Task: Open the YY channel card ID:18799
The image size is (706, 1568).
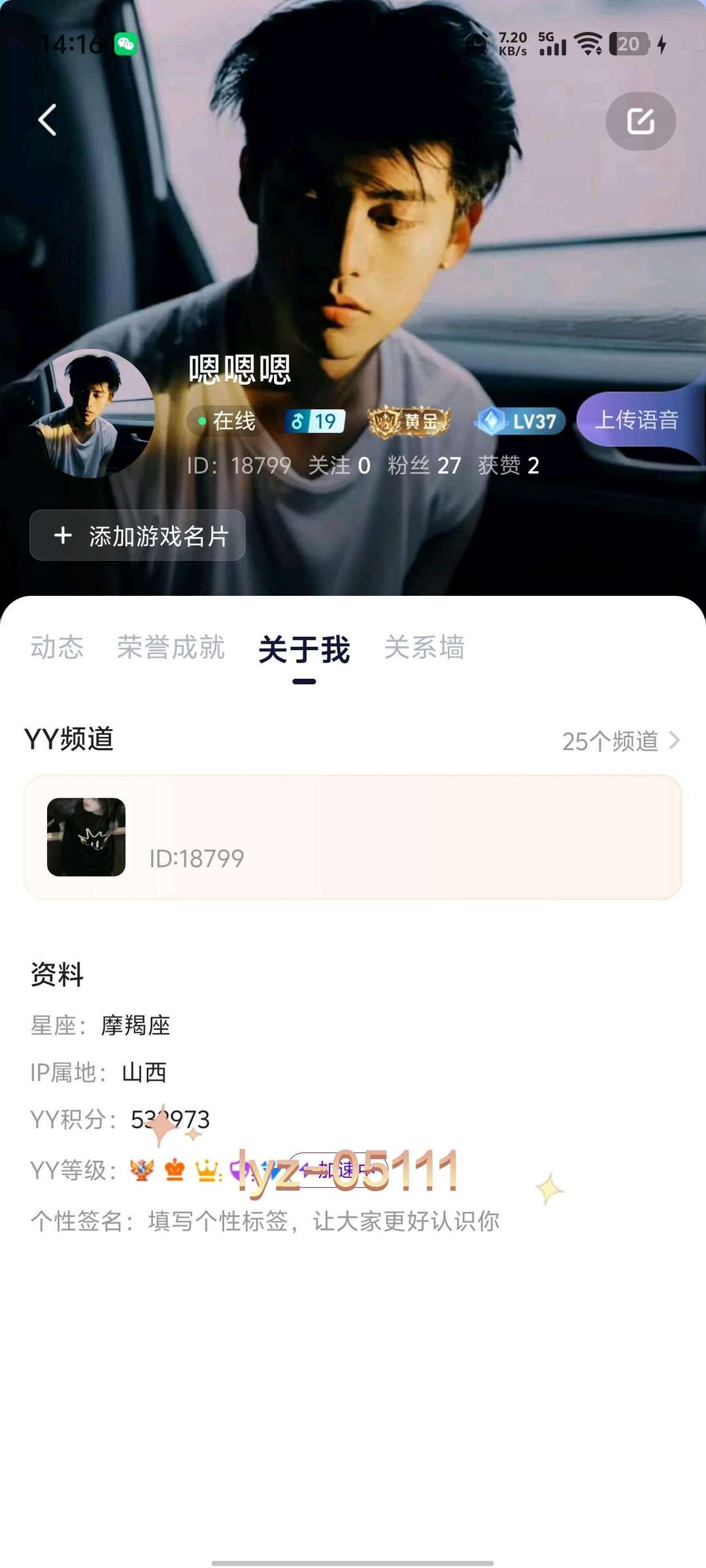Action: (x=353, y=837)
